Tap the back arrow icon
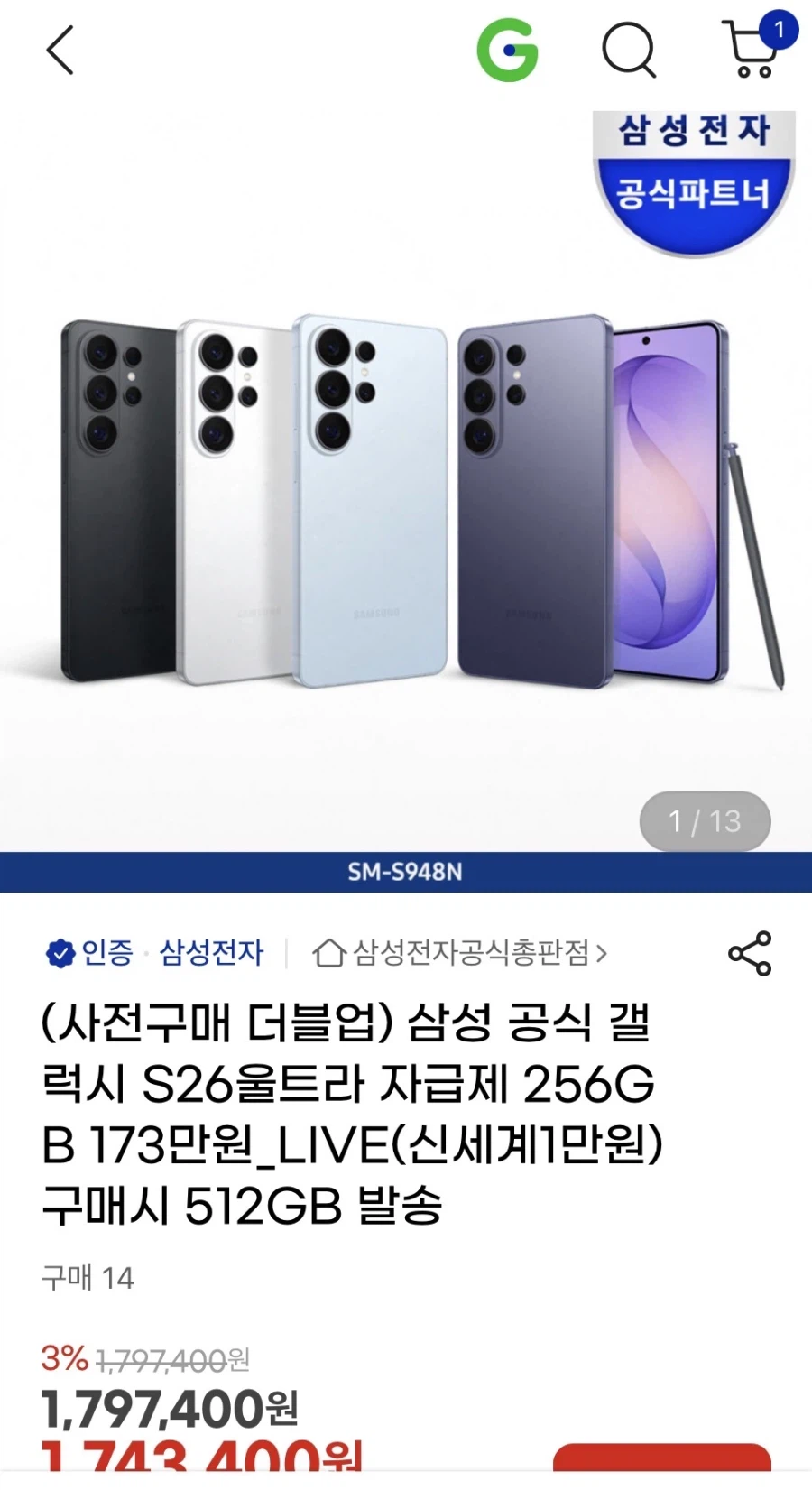This screenshot has height=1490, width=812. 59,51
